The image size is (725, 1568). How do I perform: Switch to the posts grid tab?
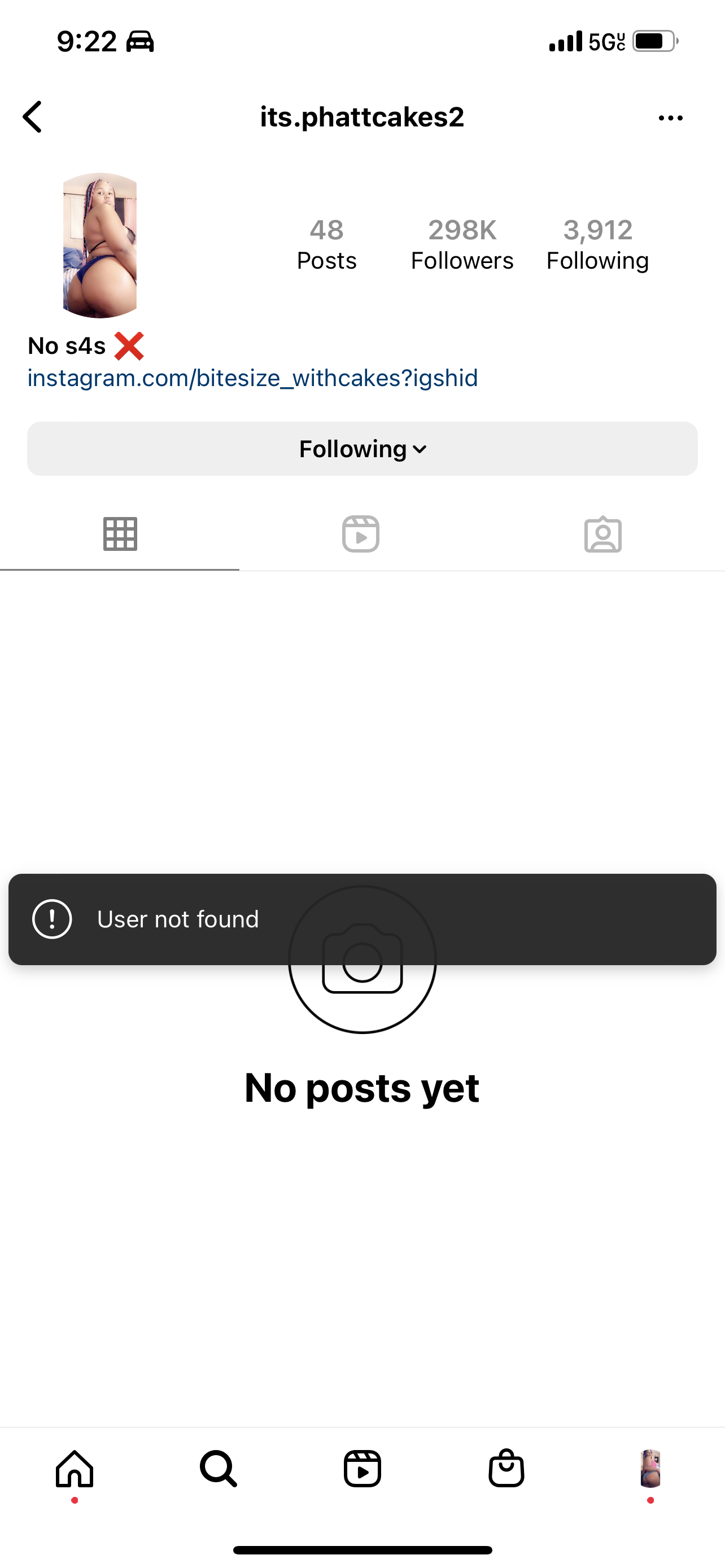[x=120, y=535]
